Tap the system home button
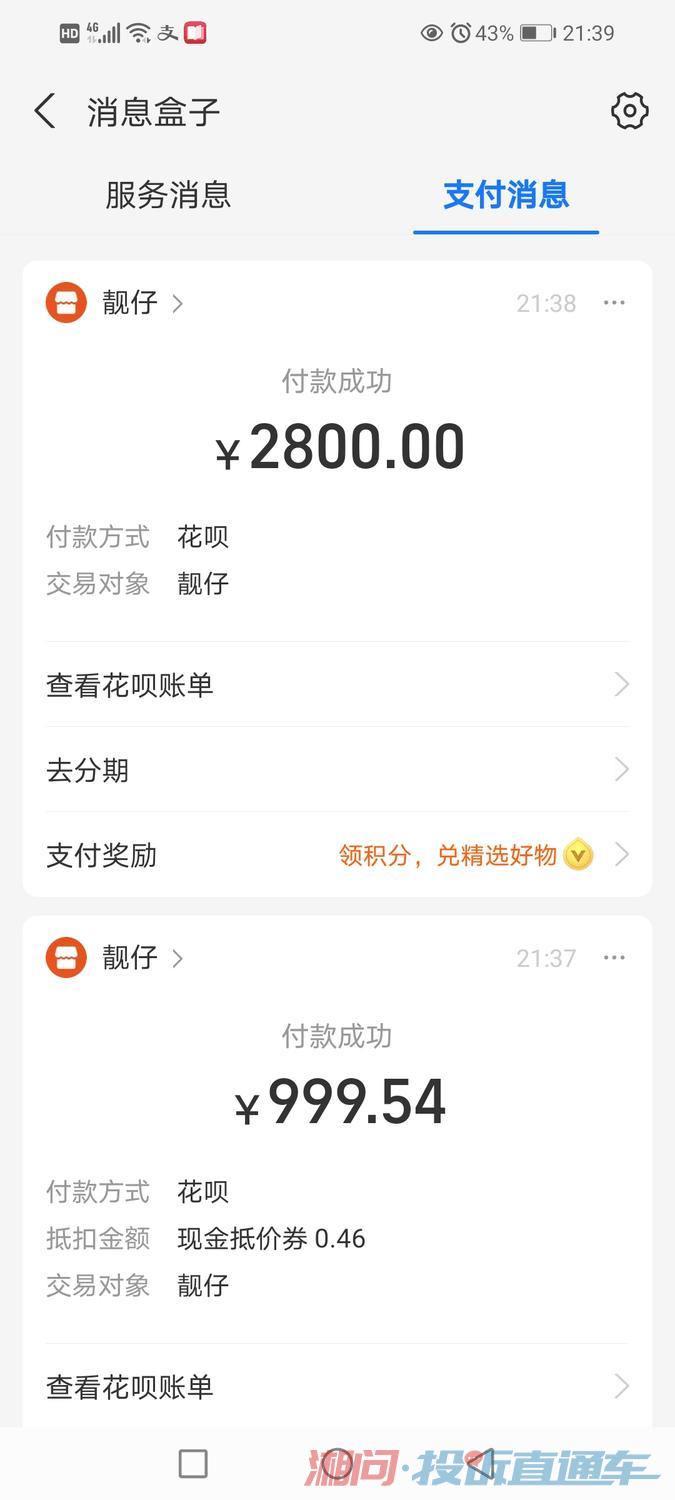Screen dimensions: 675x1500 coord(338,1464)
